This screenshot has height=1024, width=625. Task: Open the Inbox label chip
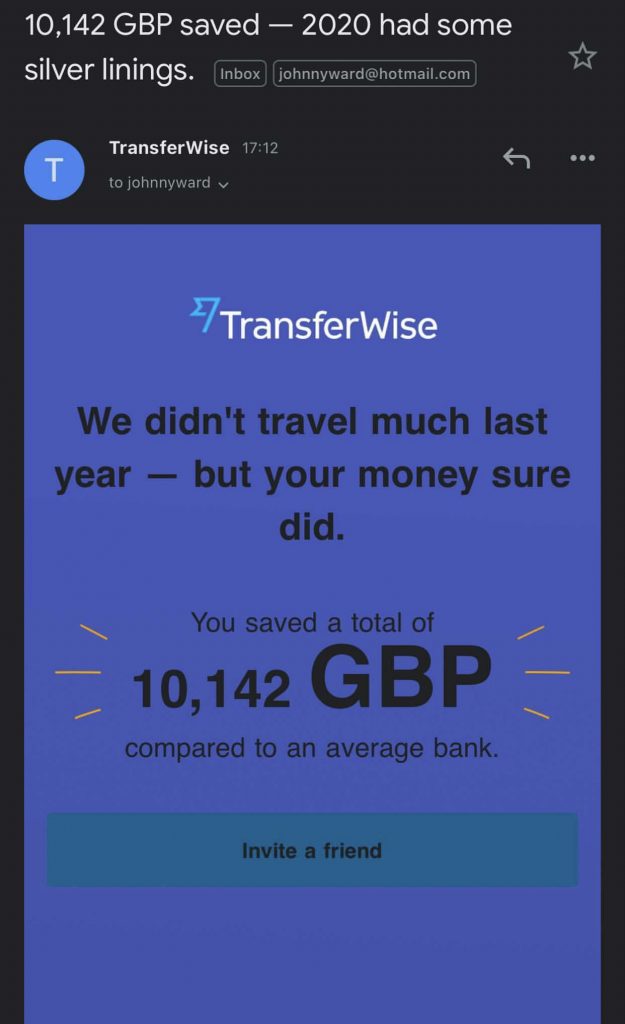(x=240, y=73)
